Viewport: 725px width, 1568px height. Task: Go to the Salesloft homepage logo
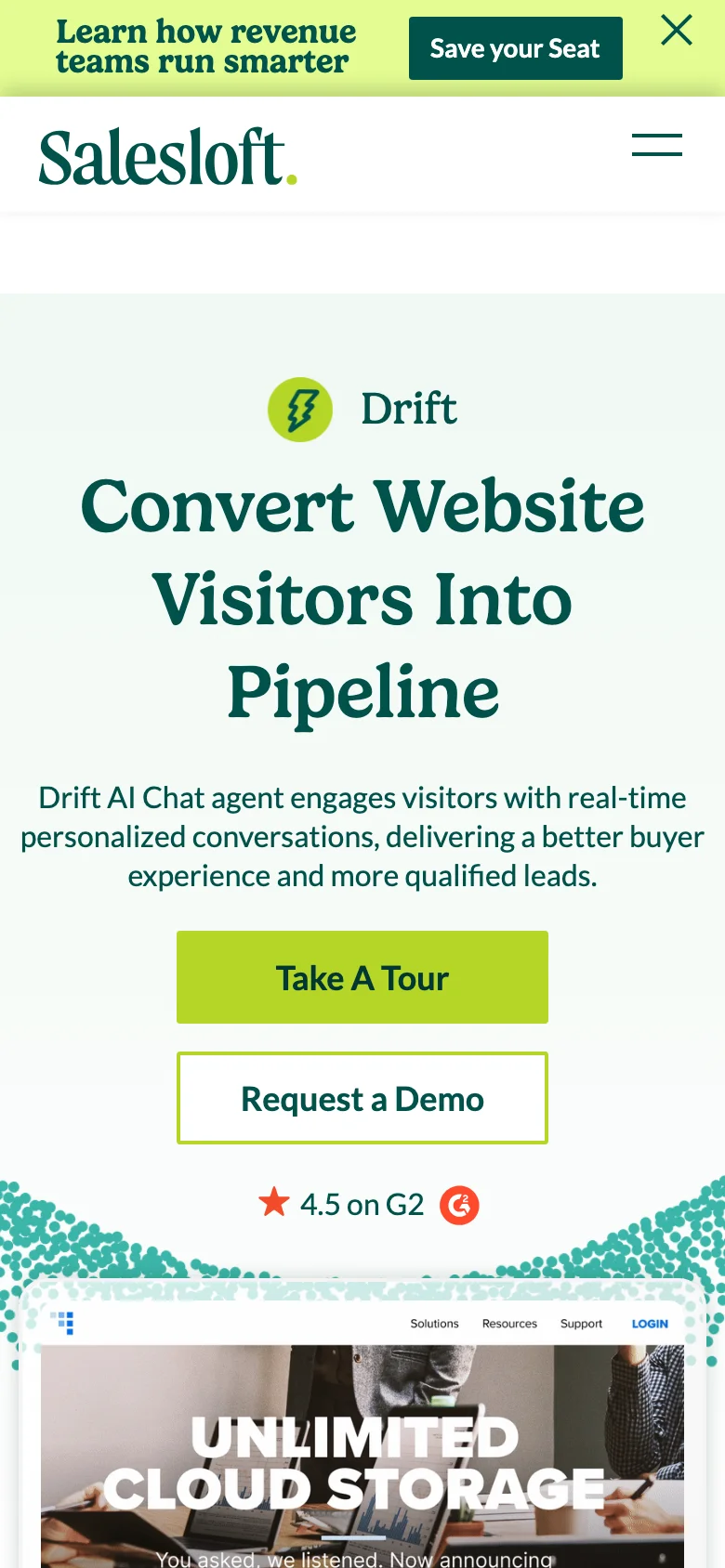167,157
